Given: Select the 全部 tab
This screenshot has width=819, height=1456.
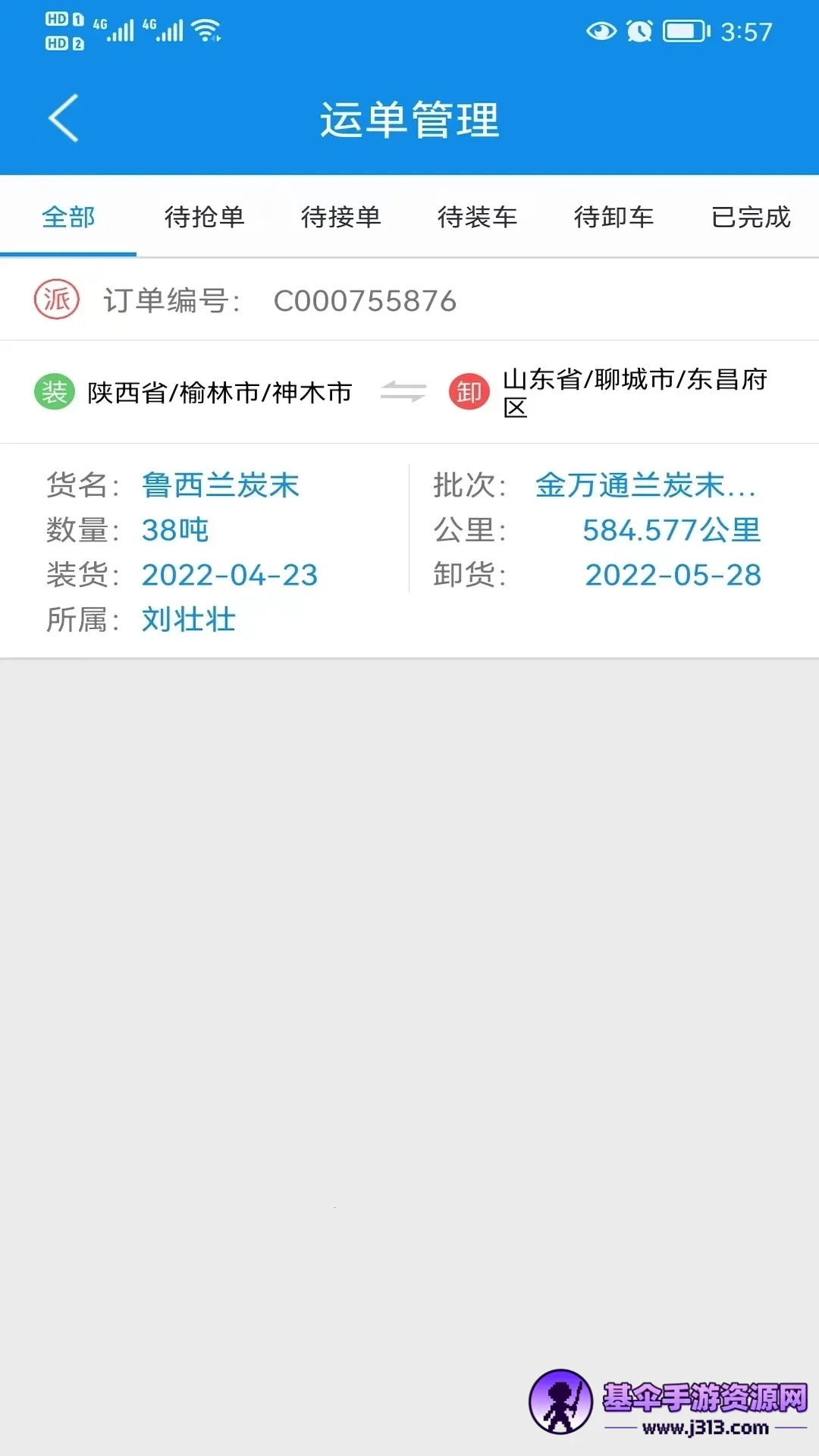Looking at the screenshot, I should [68, 218].
